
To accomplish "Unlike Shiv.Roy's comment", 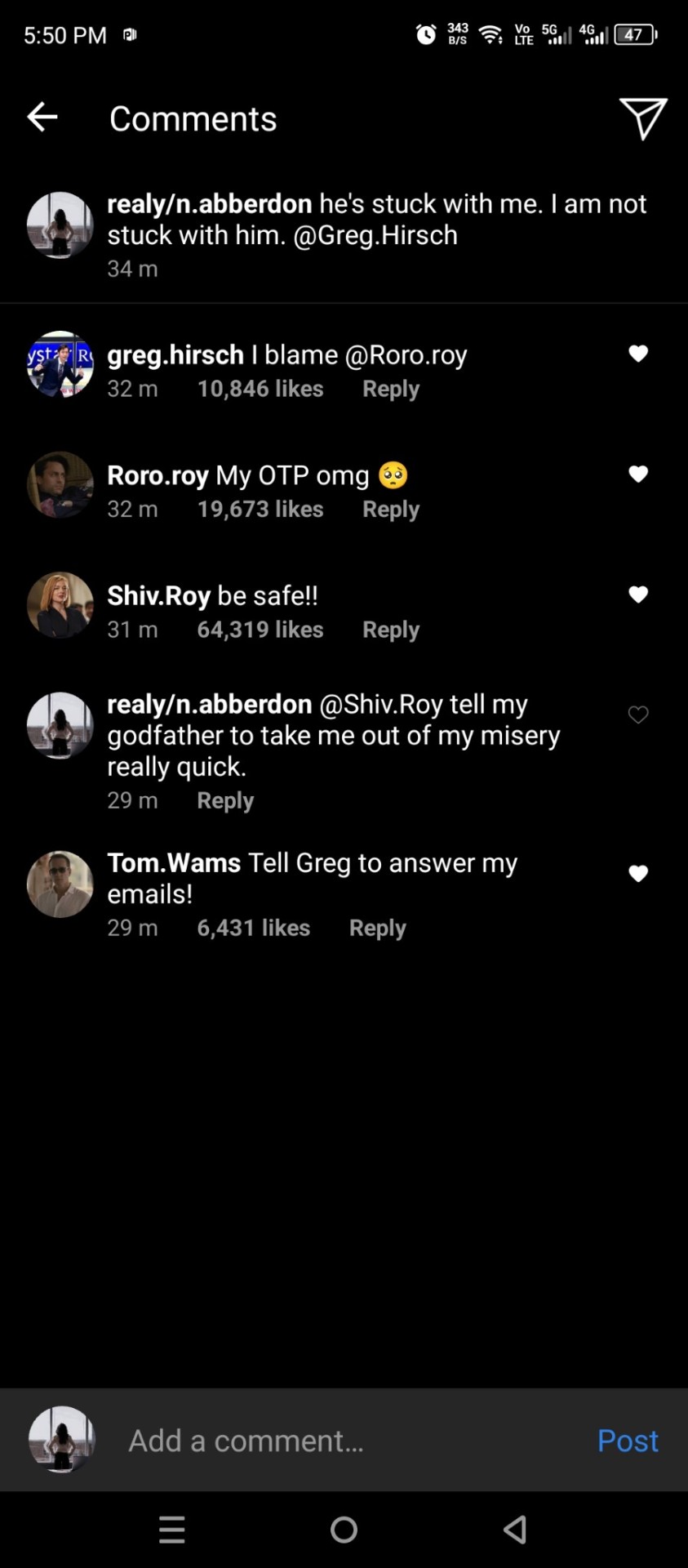I will pyautogui.click(x=638, y=595).
